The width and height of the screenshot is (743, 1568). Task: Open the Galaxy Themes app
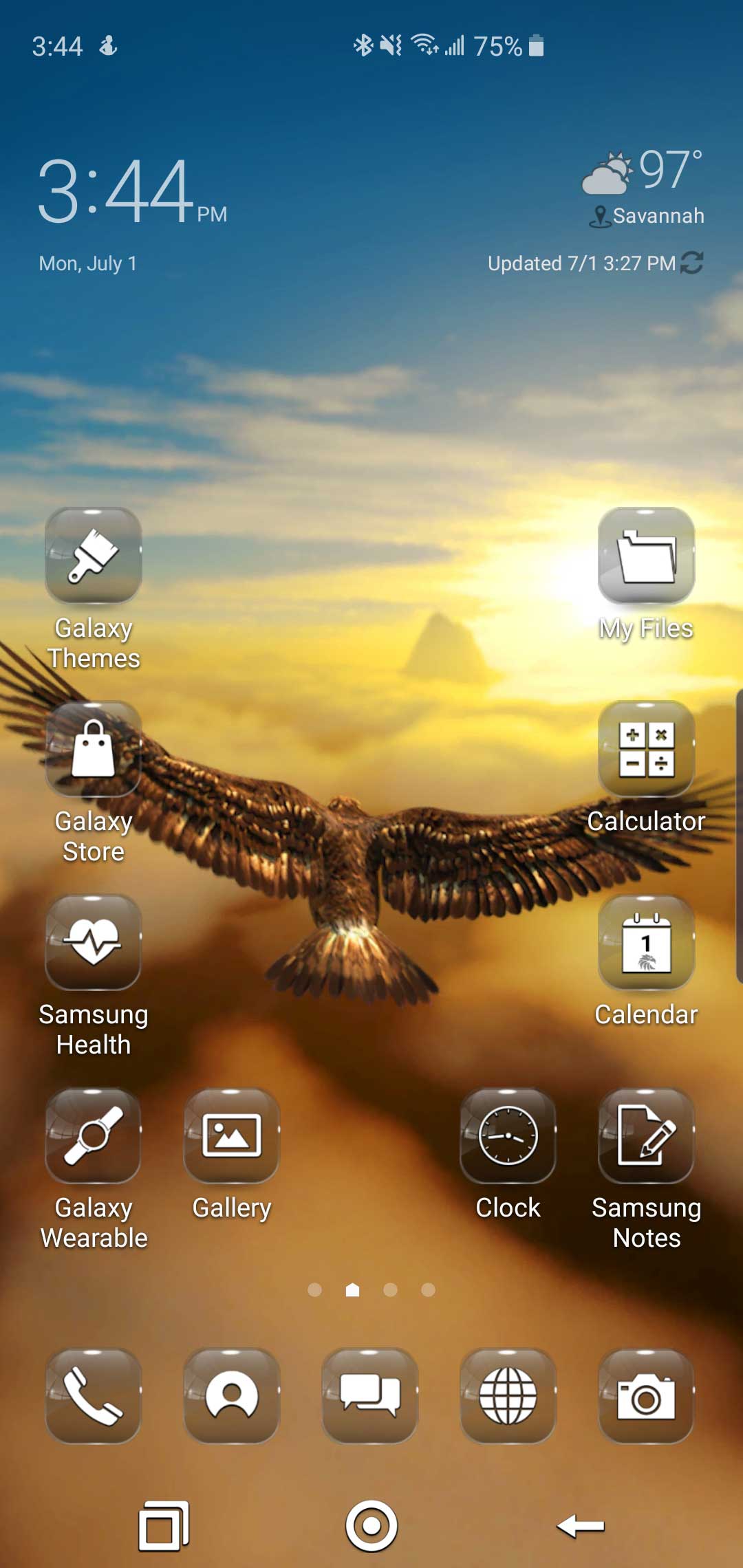(x=94, y=556)
